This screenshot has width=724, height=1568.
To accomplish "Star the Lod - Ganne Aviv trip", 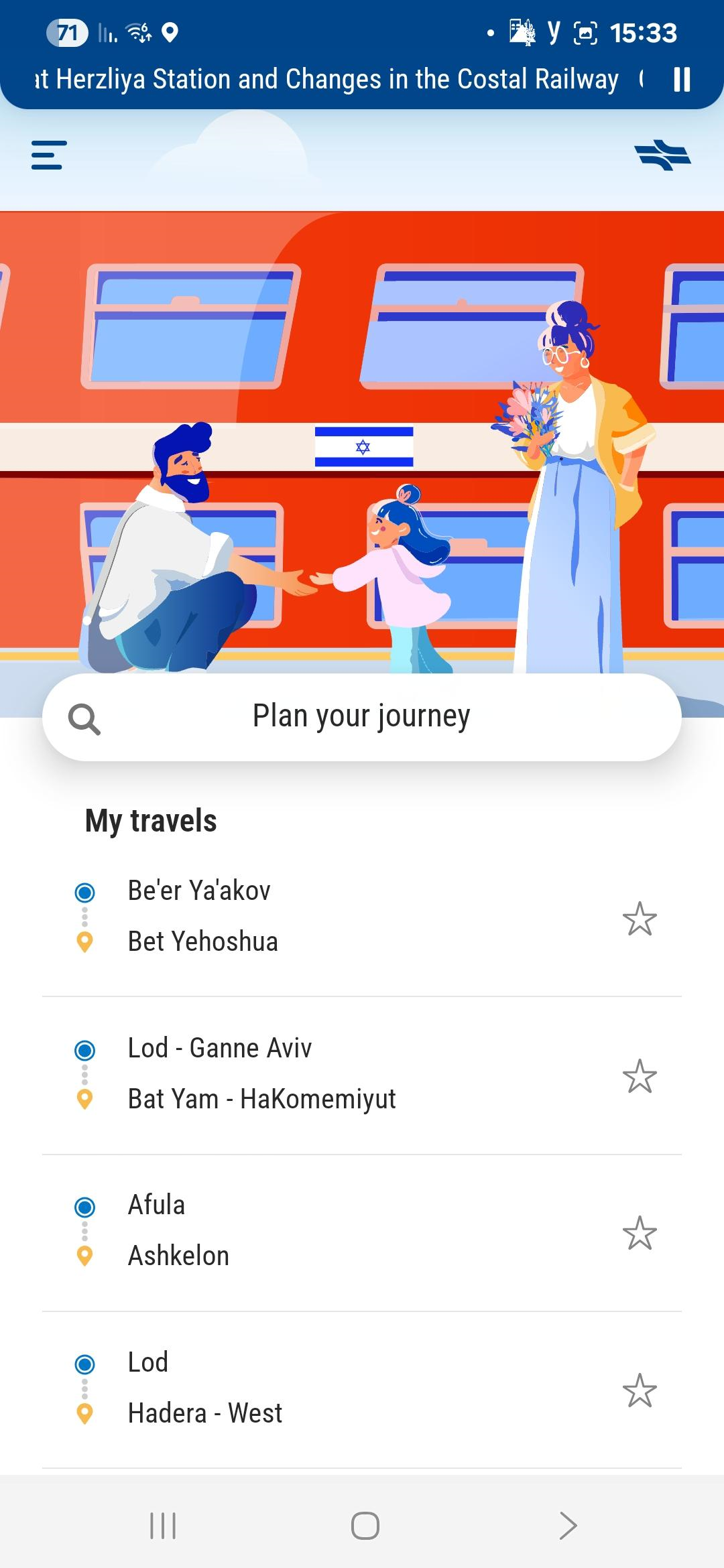I will (x=640, y=1076).
